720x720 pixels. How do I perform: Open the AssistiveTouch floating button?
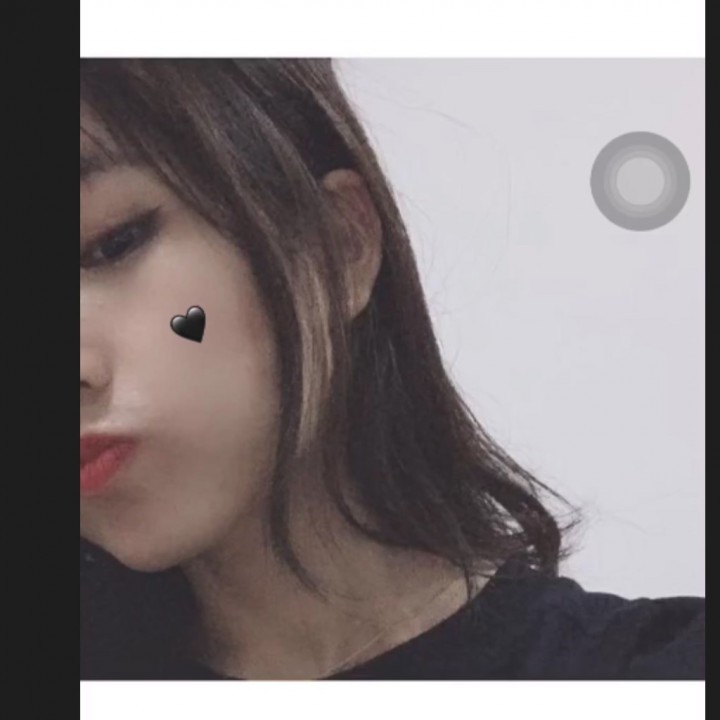640,181
